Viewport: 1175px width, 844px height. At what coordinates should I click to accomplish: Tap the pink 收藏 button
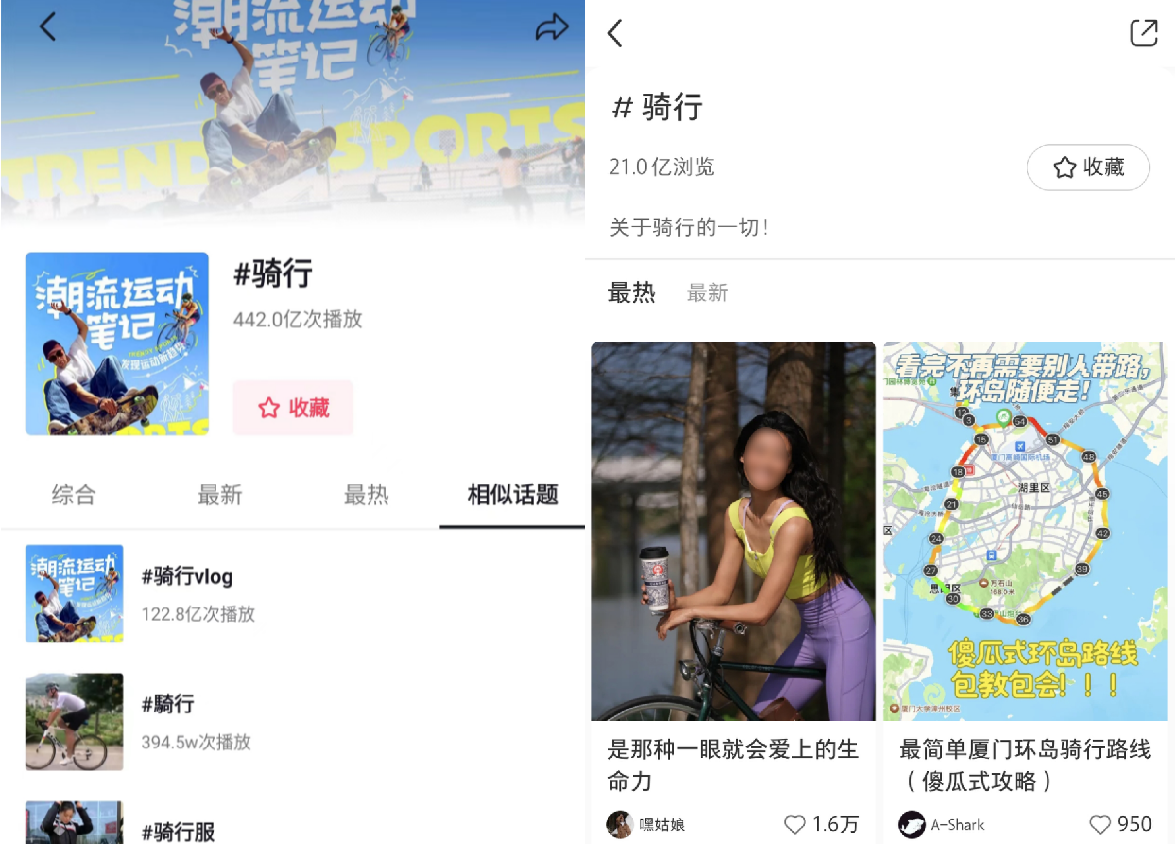point(293,408)
